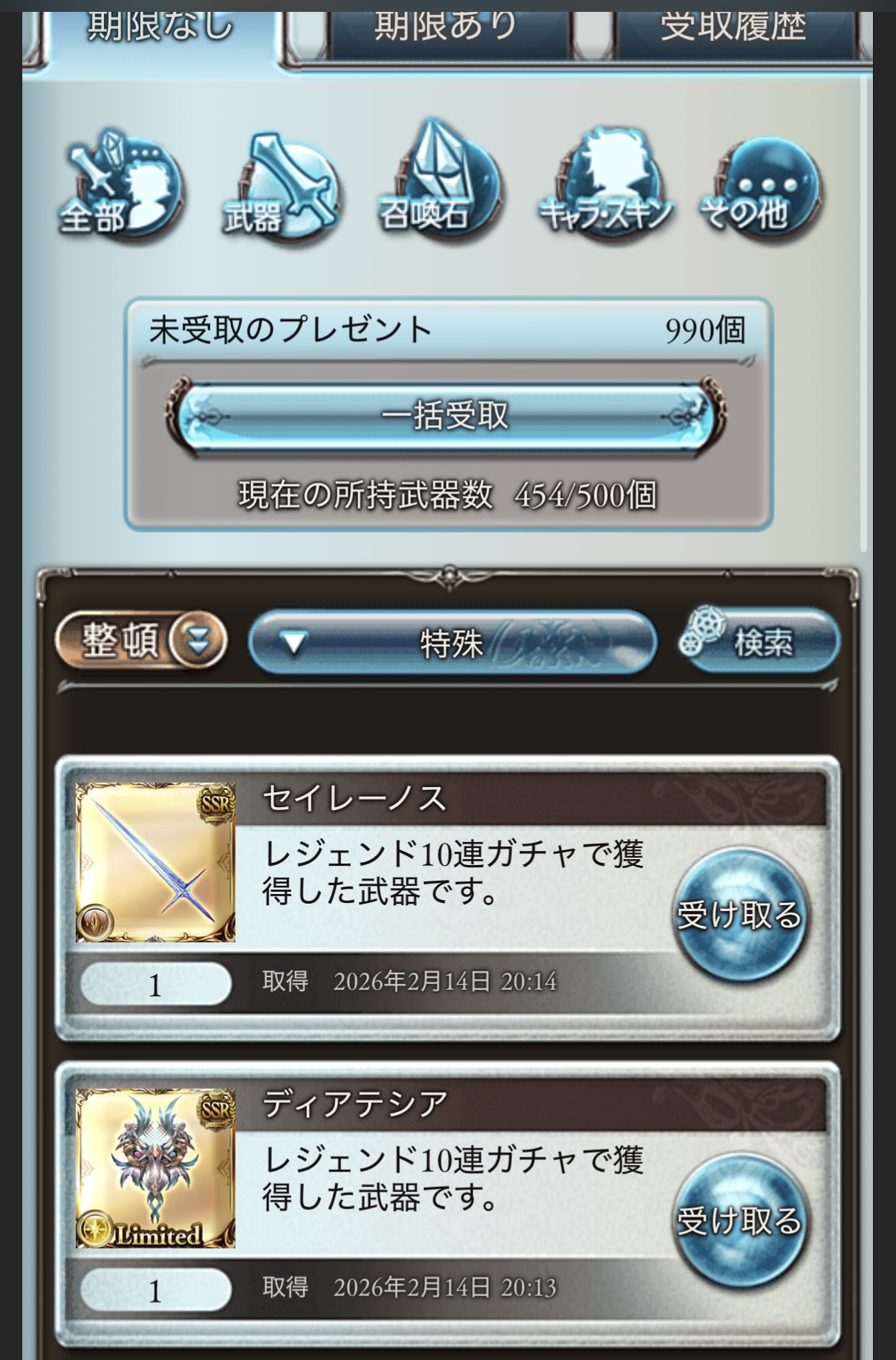Open the 受取履歴 tab

click(733, 30)
